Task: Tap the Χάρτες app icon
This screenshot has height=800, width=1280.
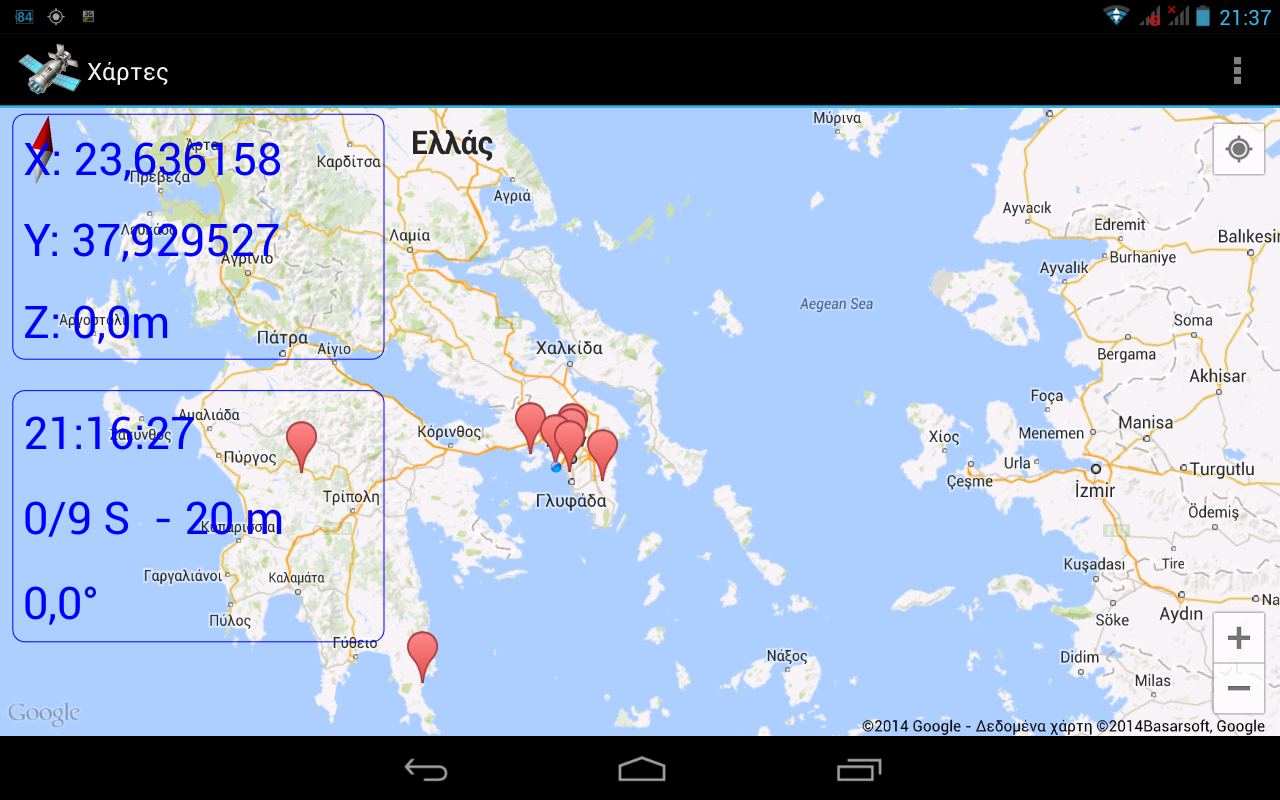Action: (49, 70)
